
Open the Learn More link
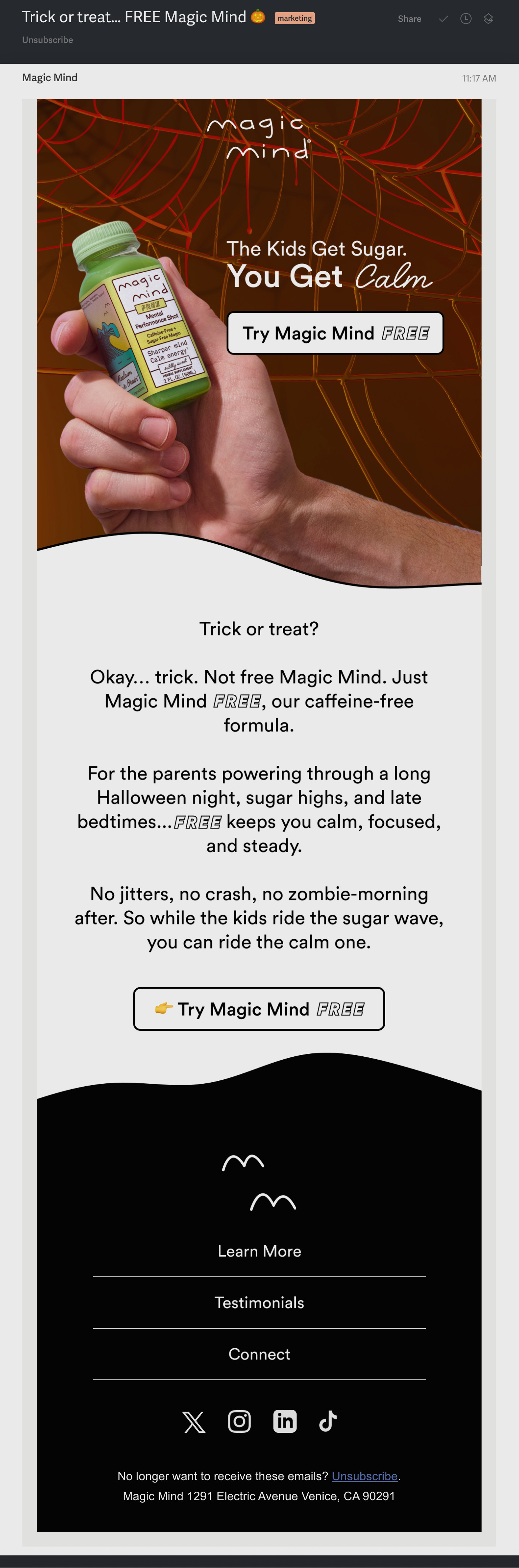[259, 1251]
